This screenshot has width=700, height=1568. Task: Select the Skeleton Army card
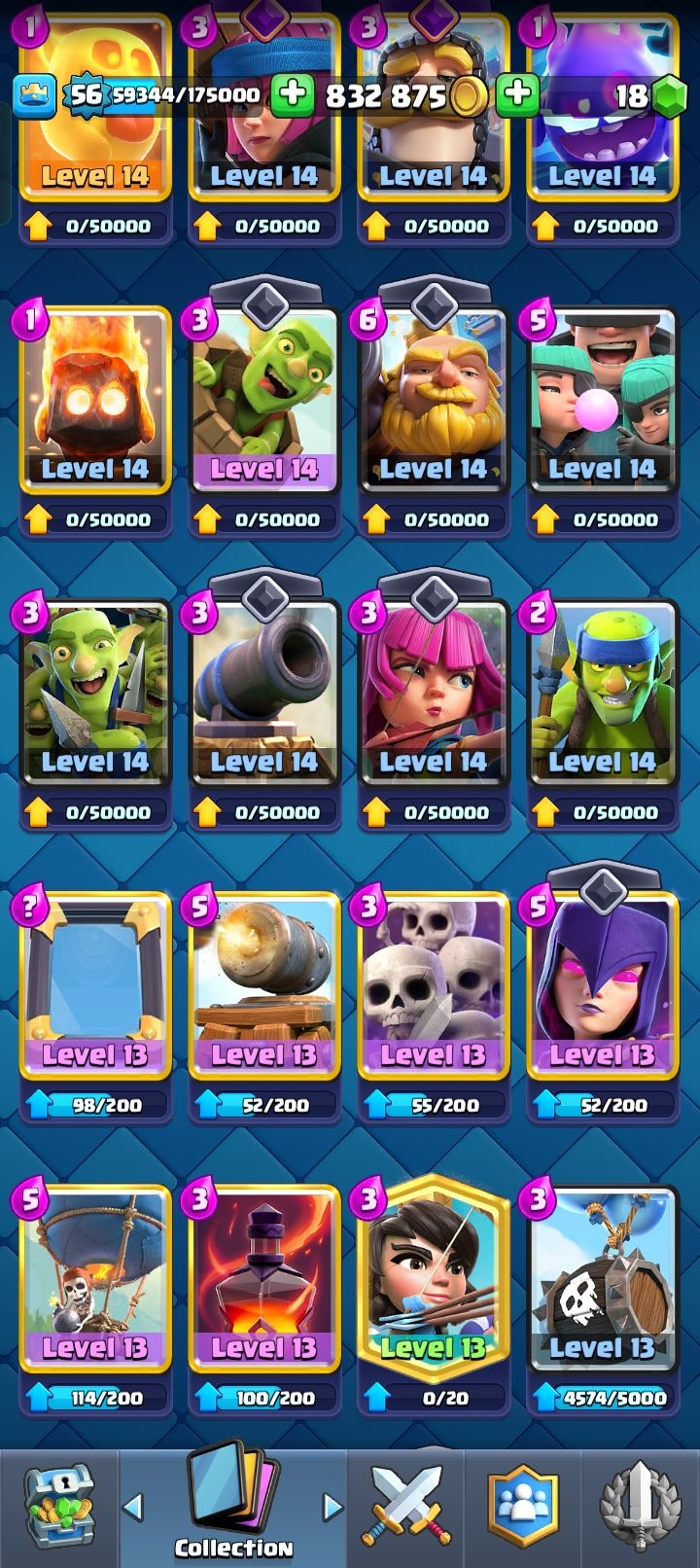(x=434, y=985)
